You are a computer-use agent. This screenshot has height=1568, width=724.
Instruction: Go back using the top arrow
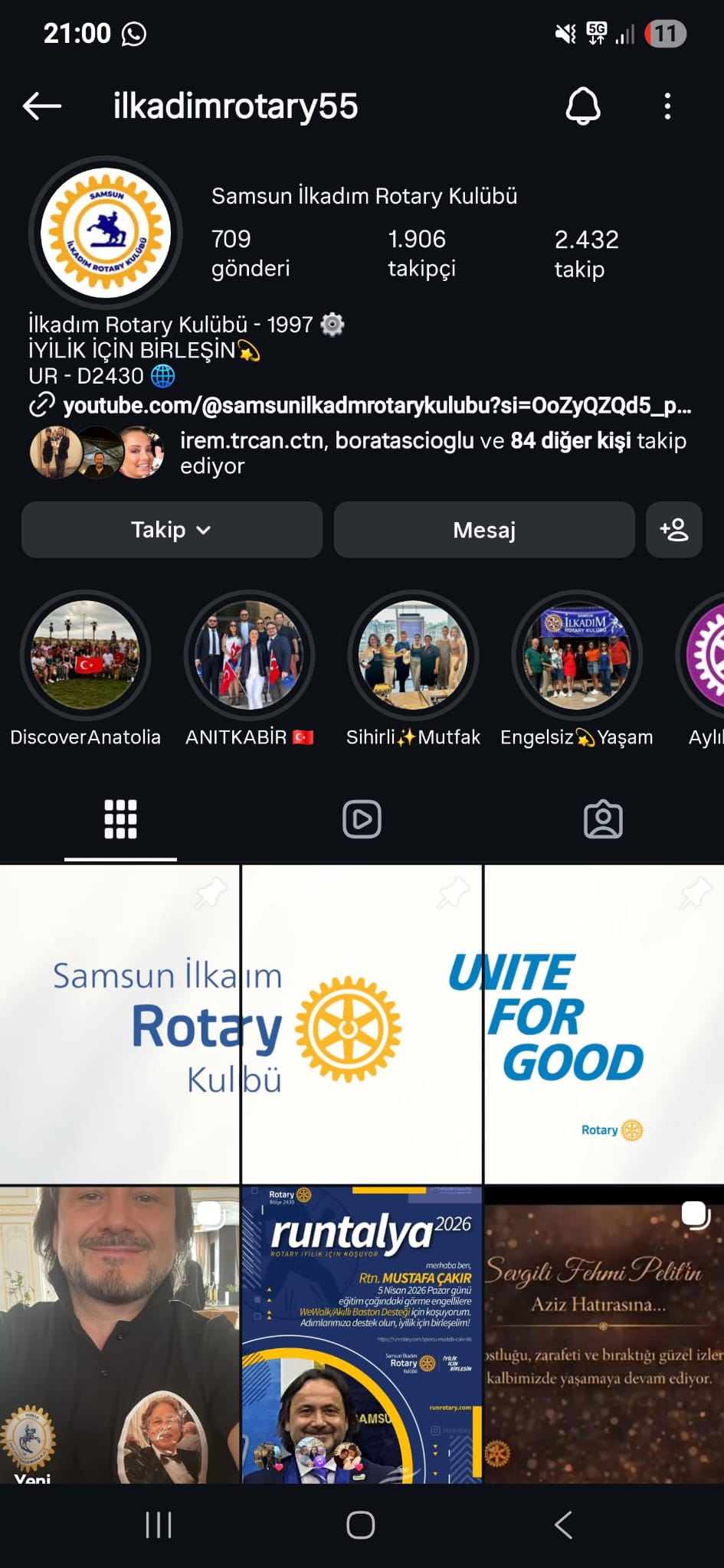42,106
